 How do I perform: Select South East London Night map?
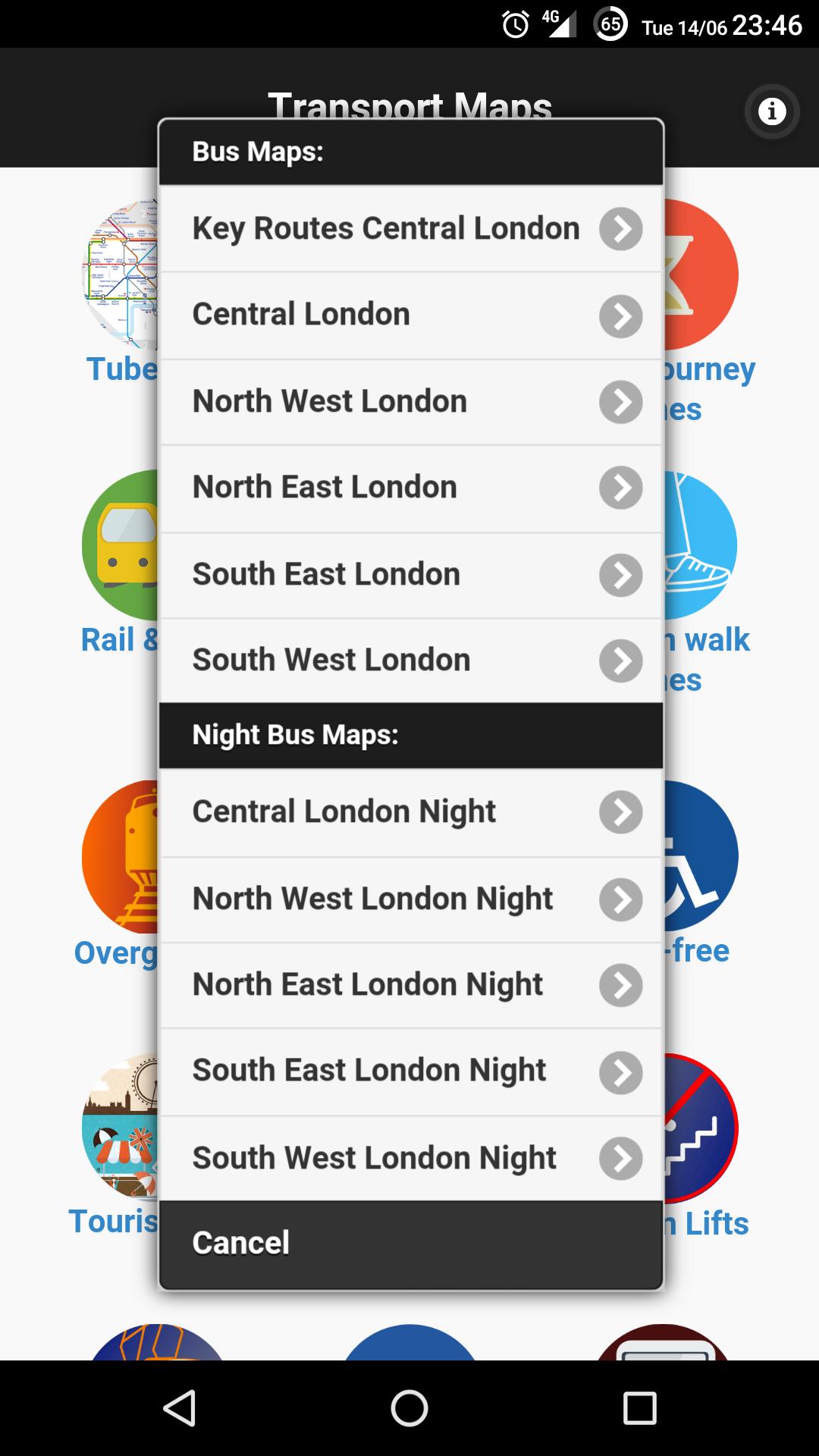[409, 1071]
